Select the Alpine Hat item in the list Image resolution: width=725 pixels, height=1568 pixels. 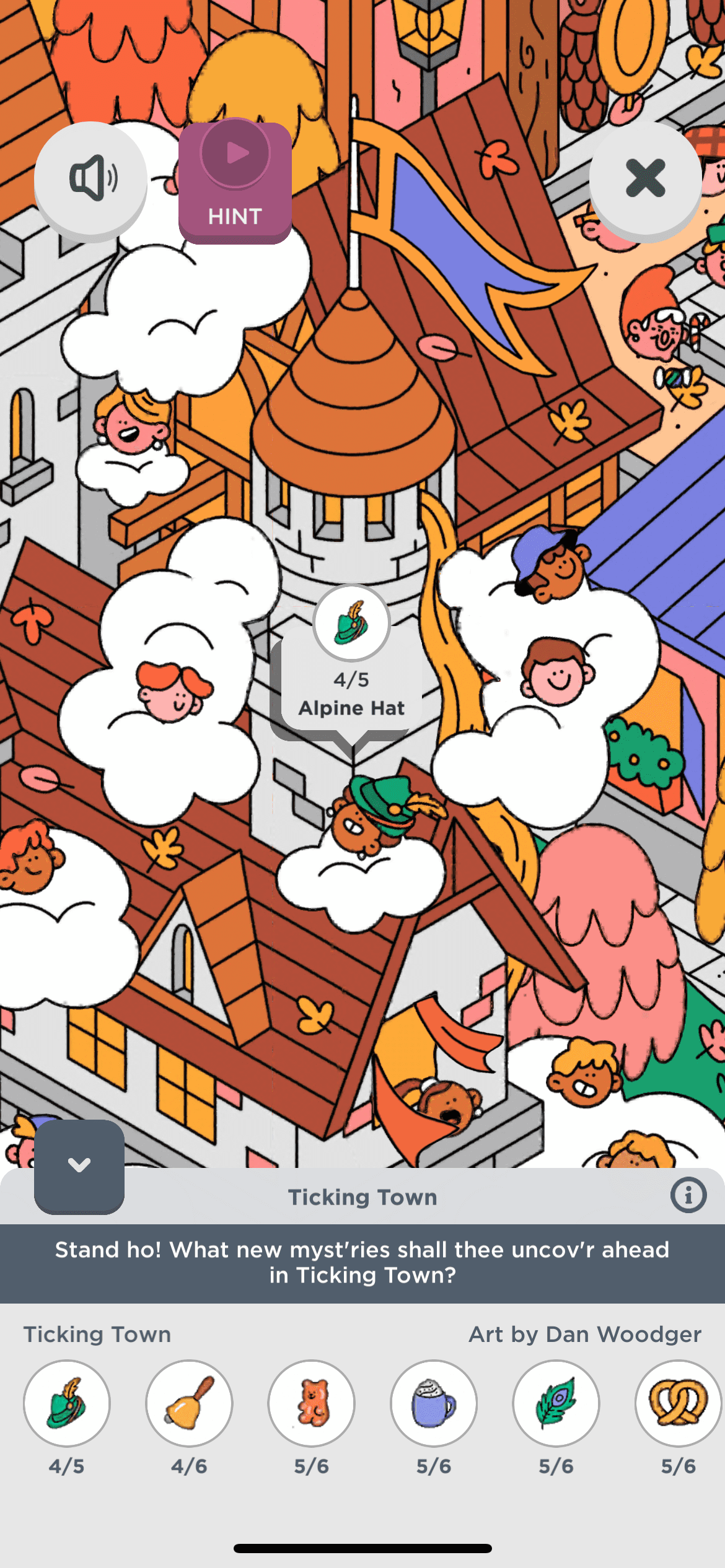[67, 1403]
